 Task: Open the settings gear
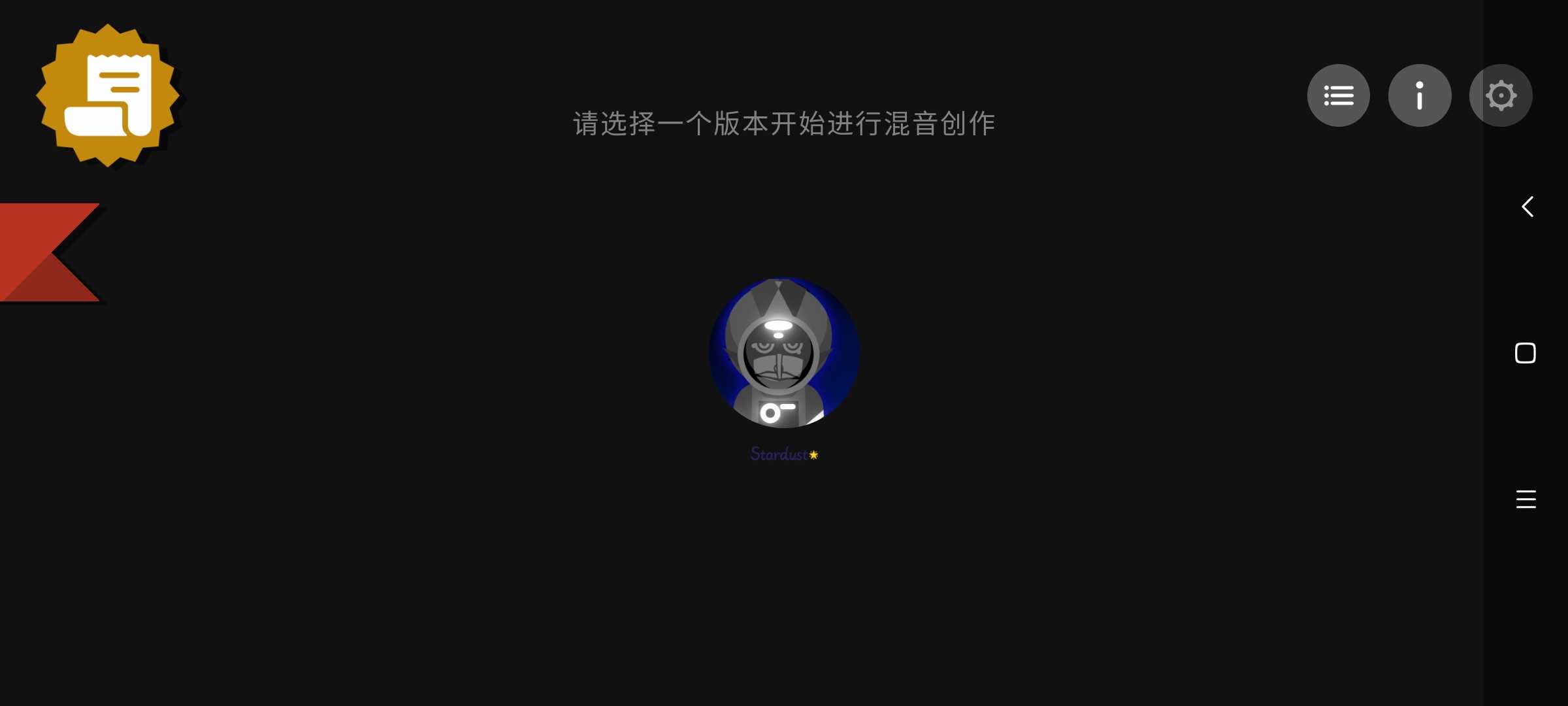pos(1500,95)
